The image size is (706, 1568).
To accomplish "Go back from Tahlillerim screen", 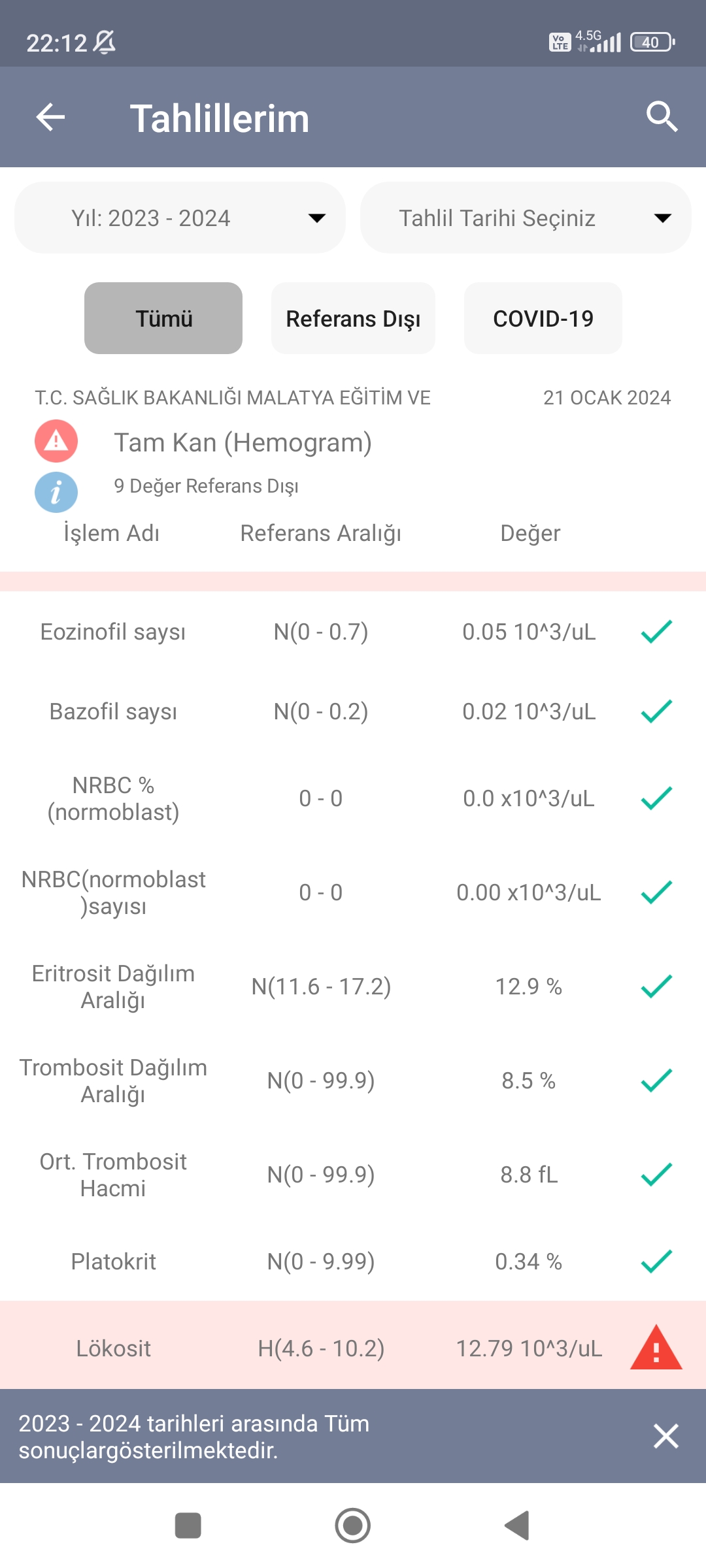I will (50, 118).
